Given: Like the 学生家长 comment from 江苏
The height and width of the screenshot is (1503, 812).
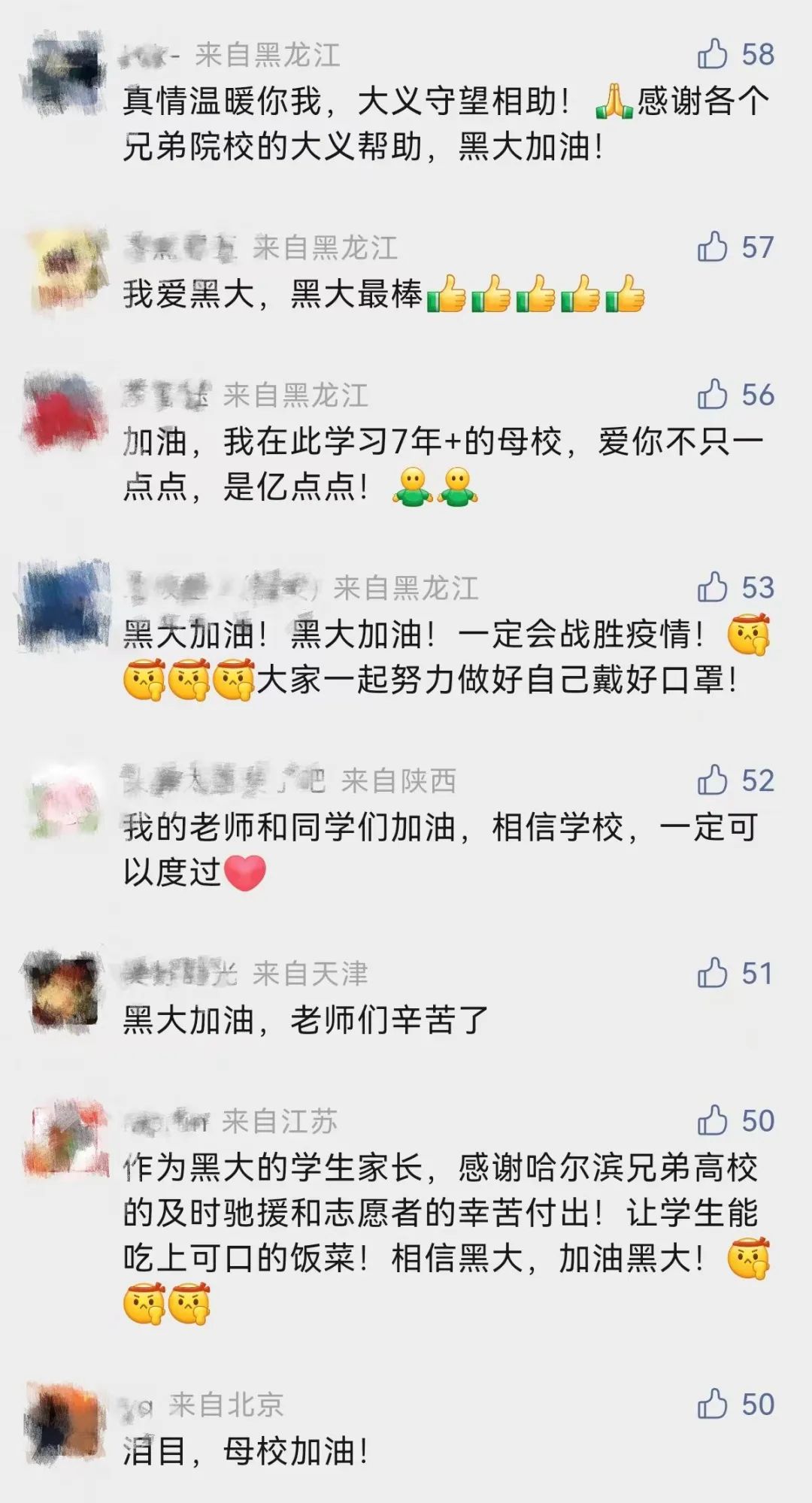Looking at the screenshot, I should pos(712,1120).
